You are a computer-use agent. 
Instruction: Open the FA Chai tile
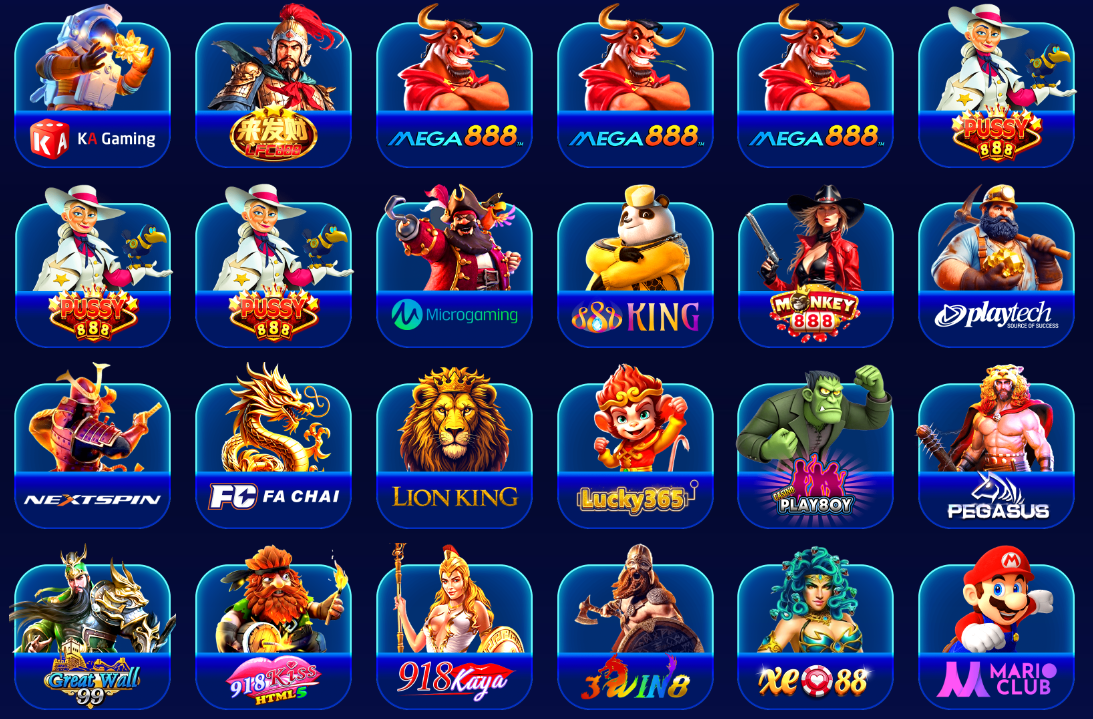tap(273, 455)
